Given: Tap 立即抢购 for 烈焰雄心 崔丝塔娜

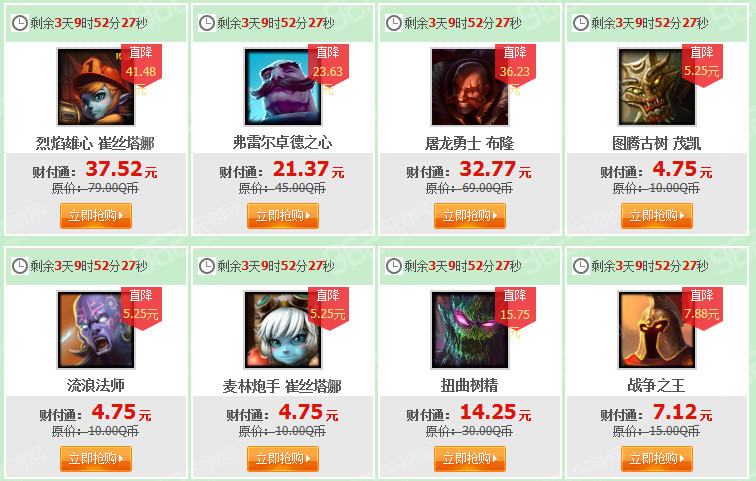Looking at the screenshot, I should coord(96,215).
